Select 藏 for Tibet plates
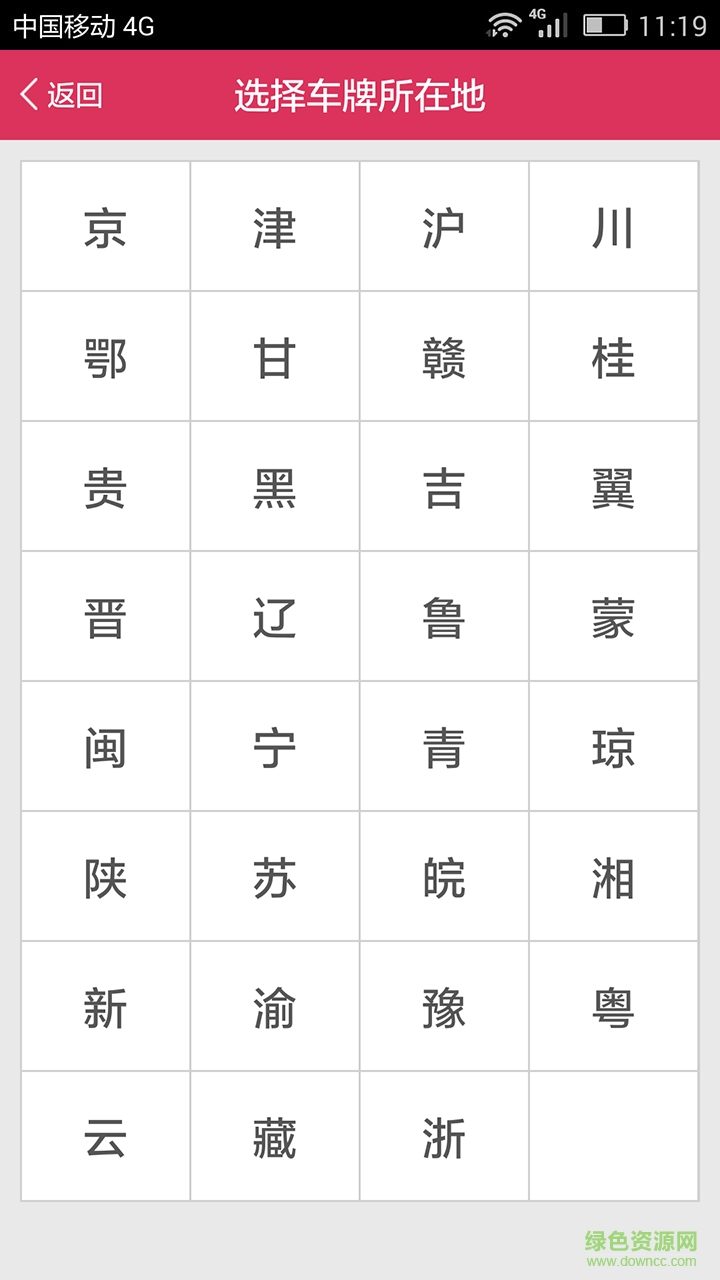Viewport: 720px width, 1280px height. point(273,1136)
